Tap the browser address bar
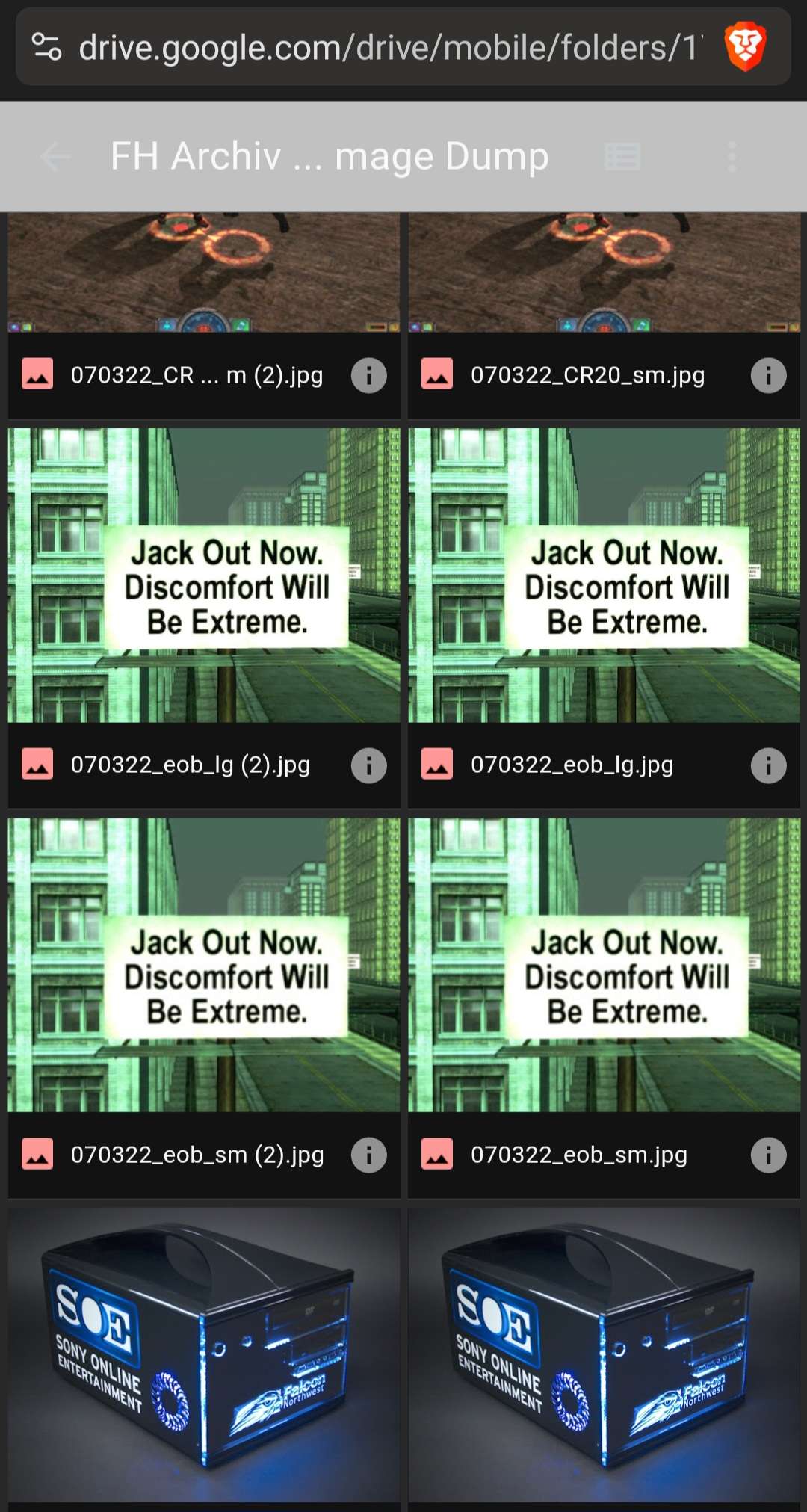The width and height of the screenshot is (807, 1512). point(389,48)
